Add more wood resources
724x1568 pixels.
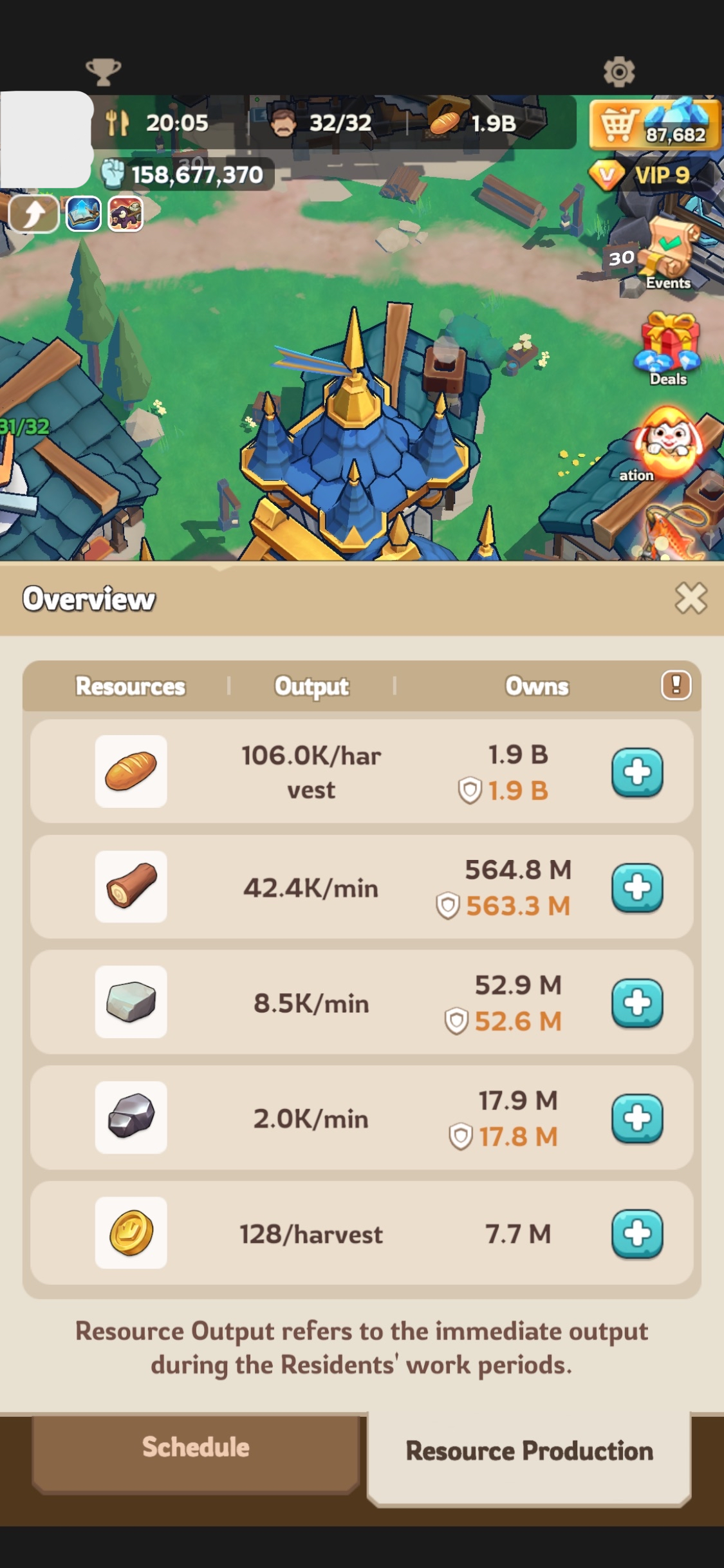pyautogui.click(x=637, y=888)
